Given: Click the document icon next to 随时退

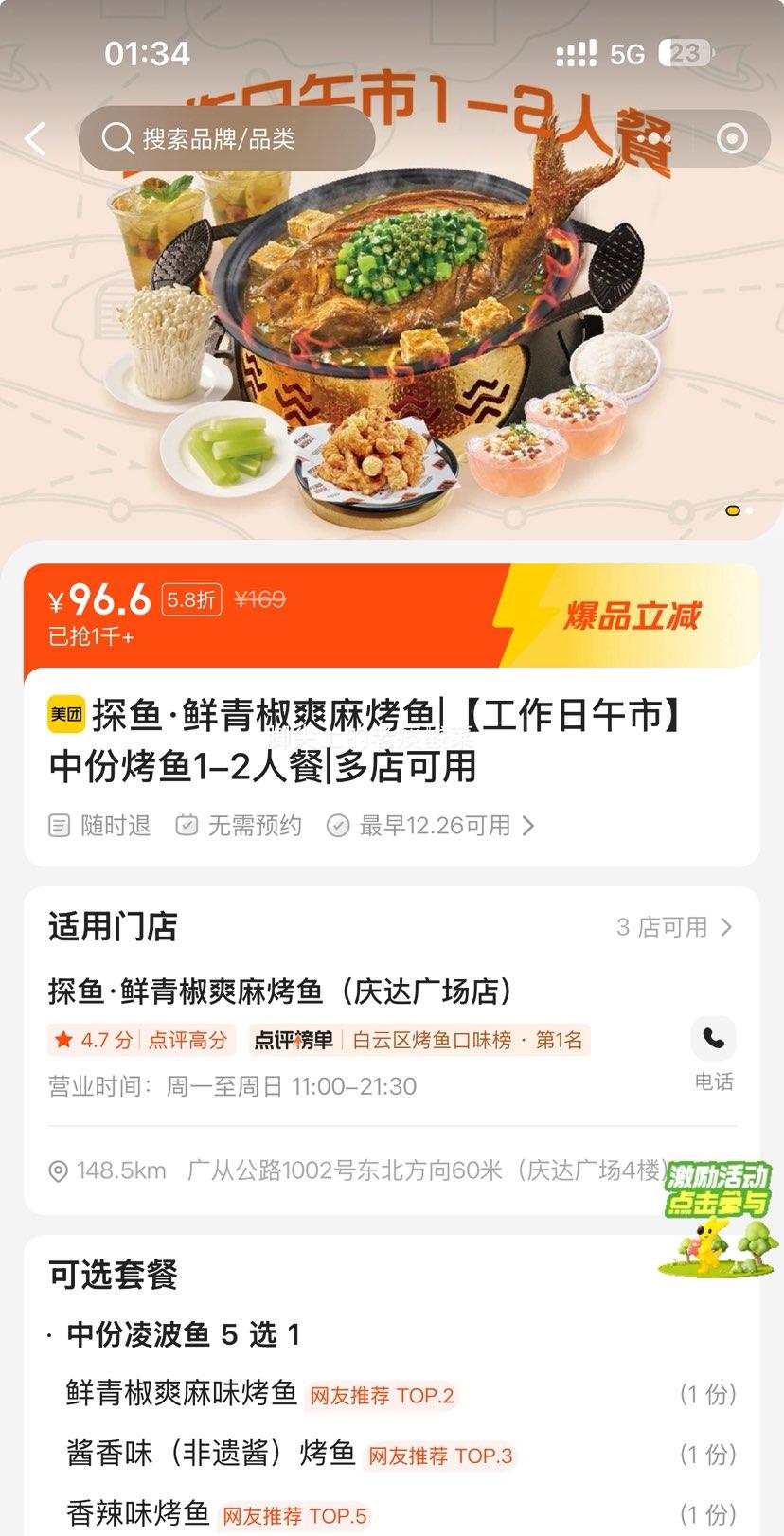Looking at the screenshot, I should (59, 825).
